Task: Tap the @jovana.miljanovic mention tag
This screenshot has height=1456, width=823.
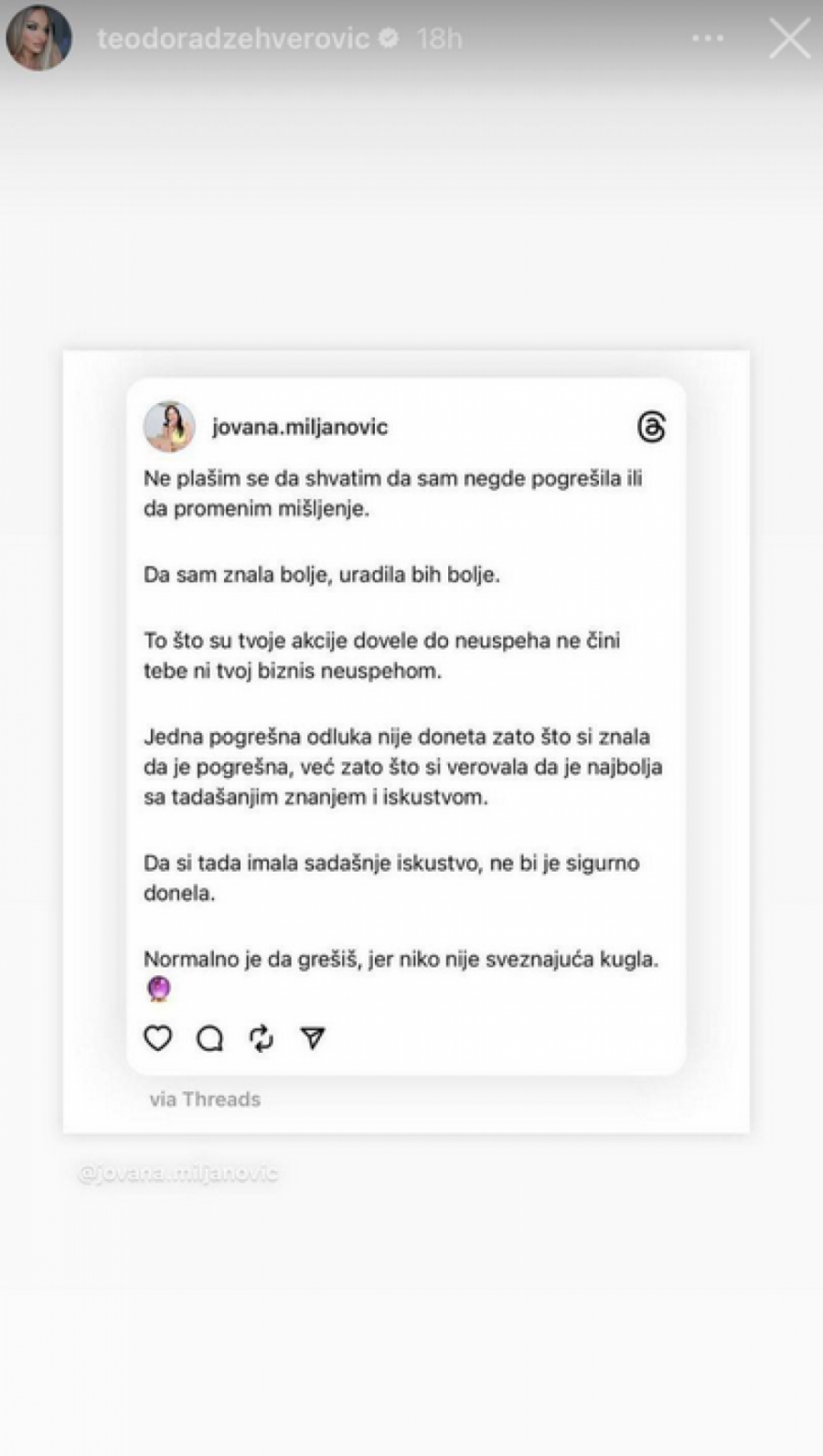Action: point(178,1174)
